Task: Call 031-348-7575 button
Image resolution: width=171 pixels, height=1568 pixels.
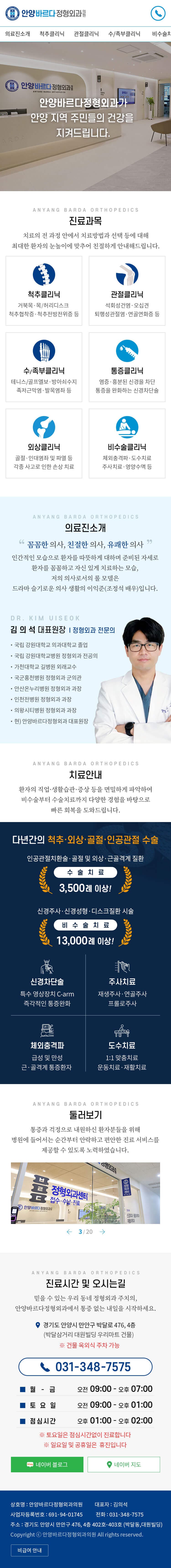Action: [85, 1367]
